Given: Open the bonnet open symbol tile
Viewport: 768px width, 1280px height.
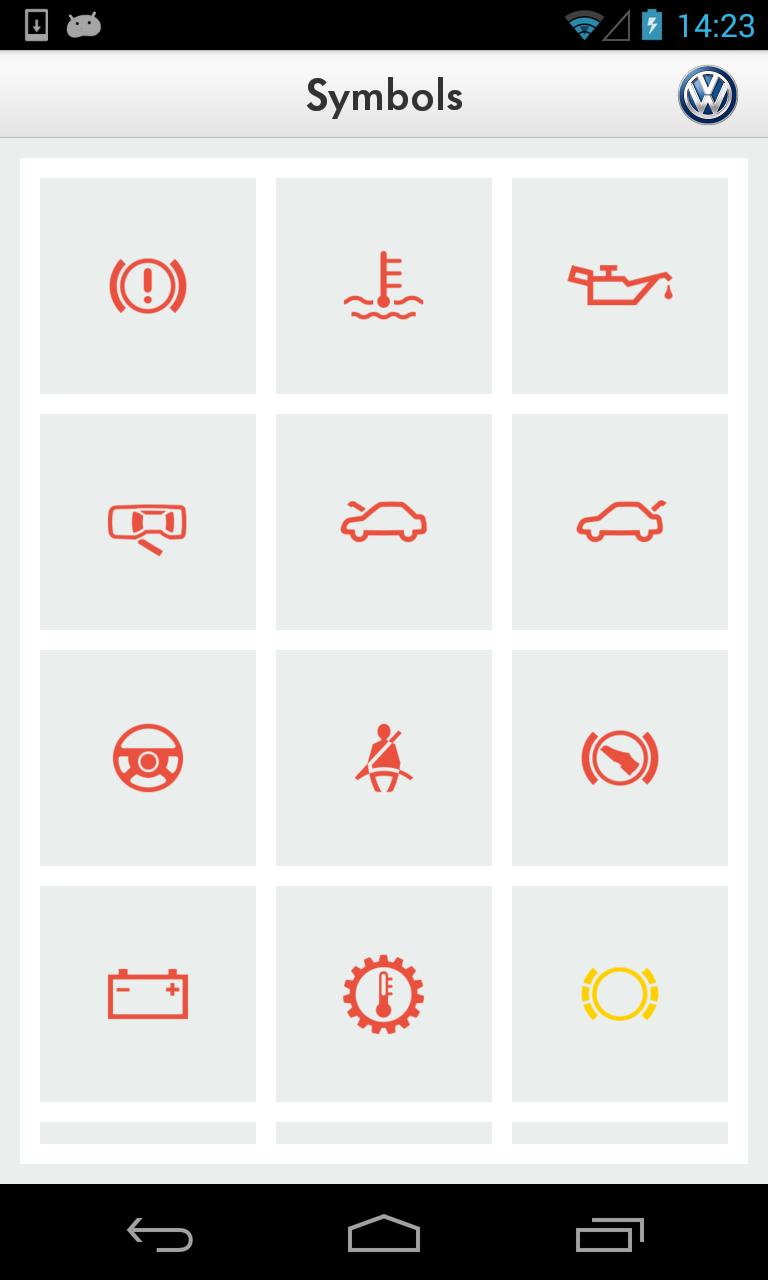Looking at the screenshot, I should 384,522.
